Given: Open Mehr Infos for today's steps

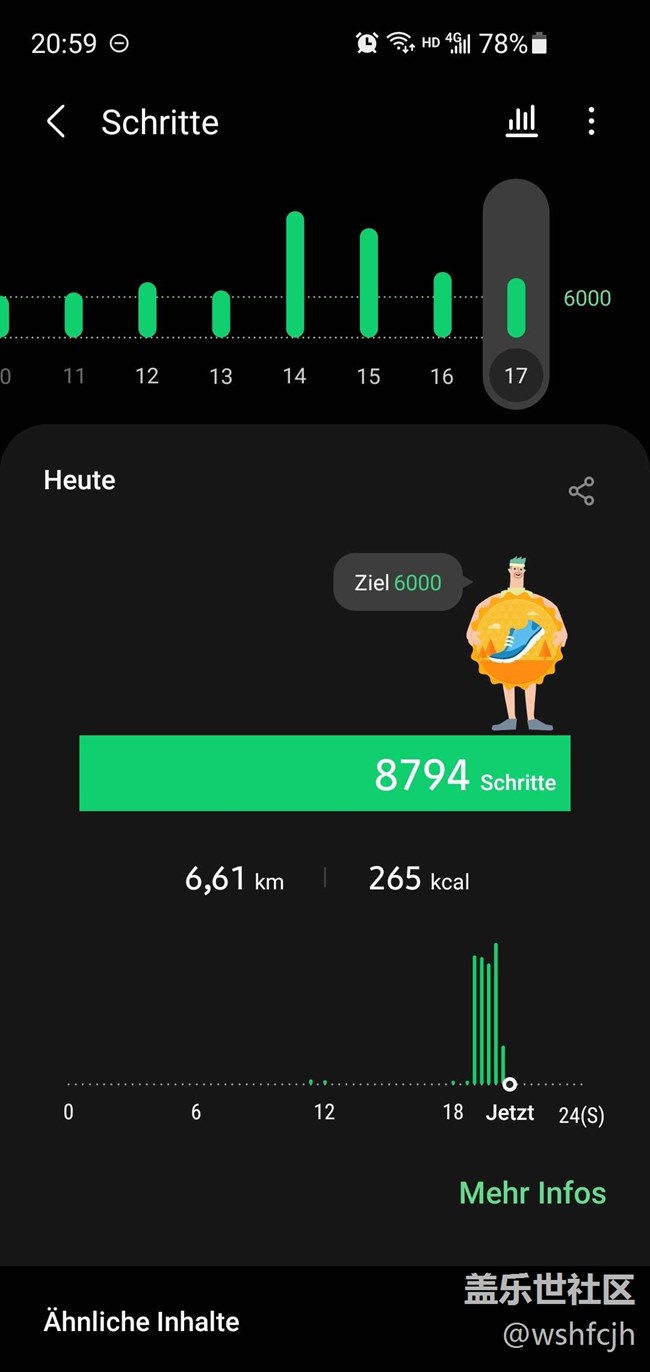Looking at the screenshot, I should tap(532, 1193).
